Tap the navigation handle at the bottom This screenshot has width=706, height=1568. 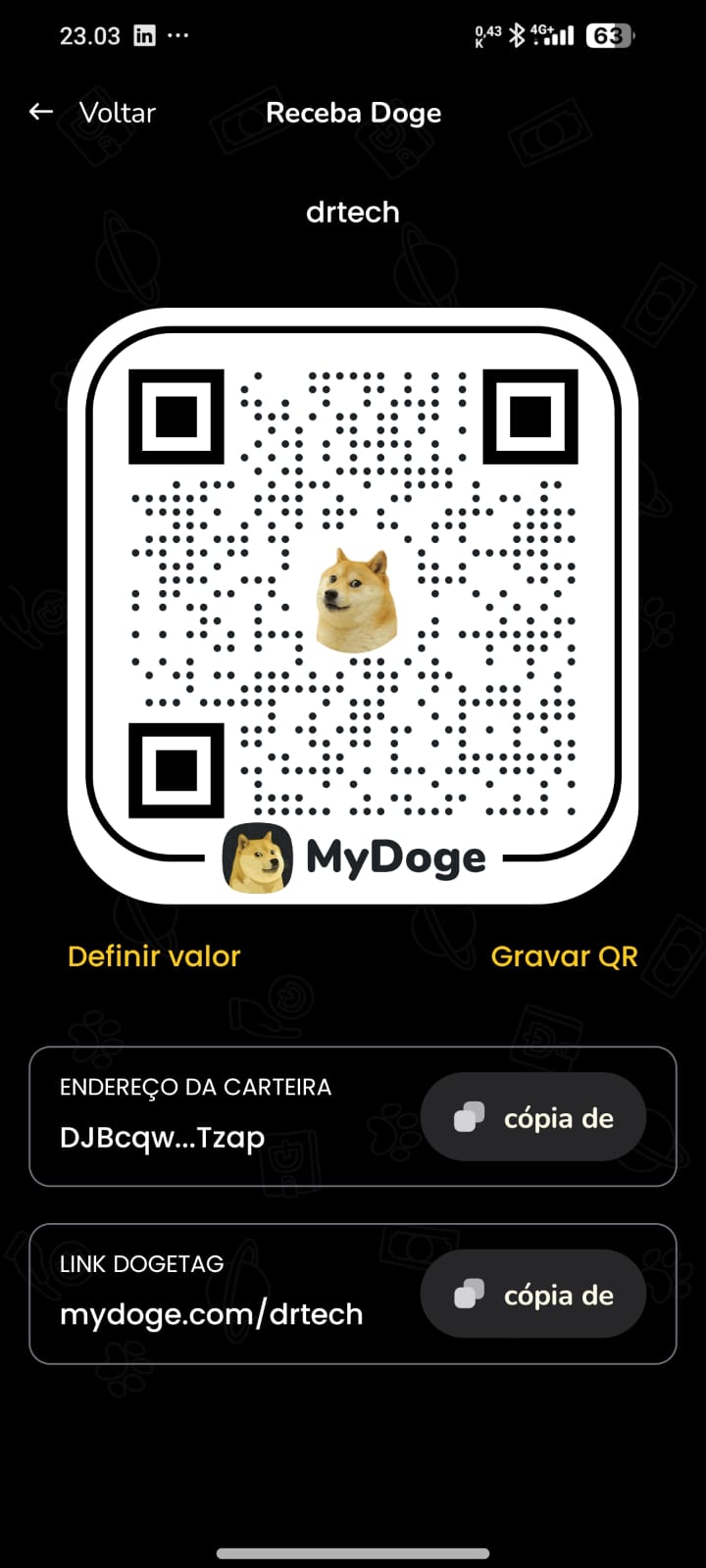pyautogui.click(x=353, y=1552)
